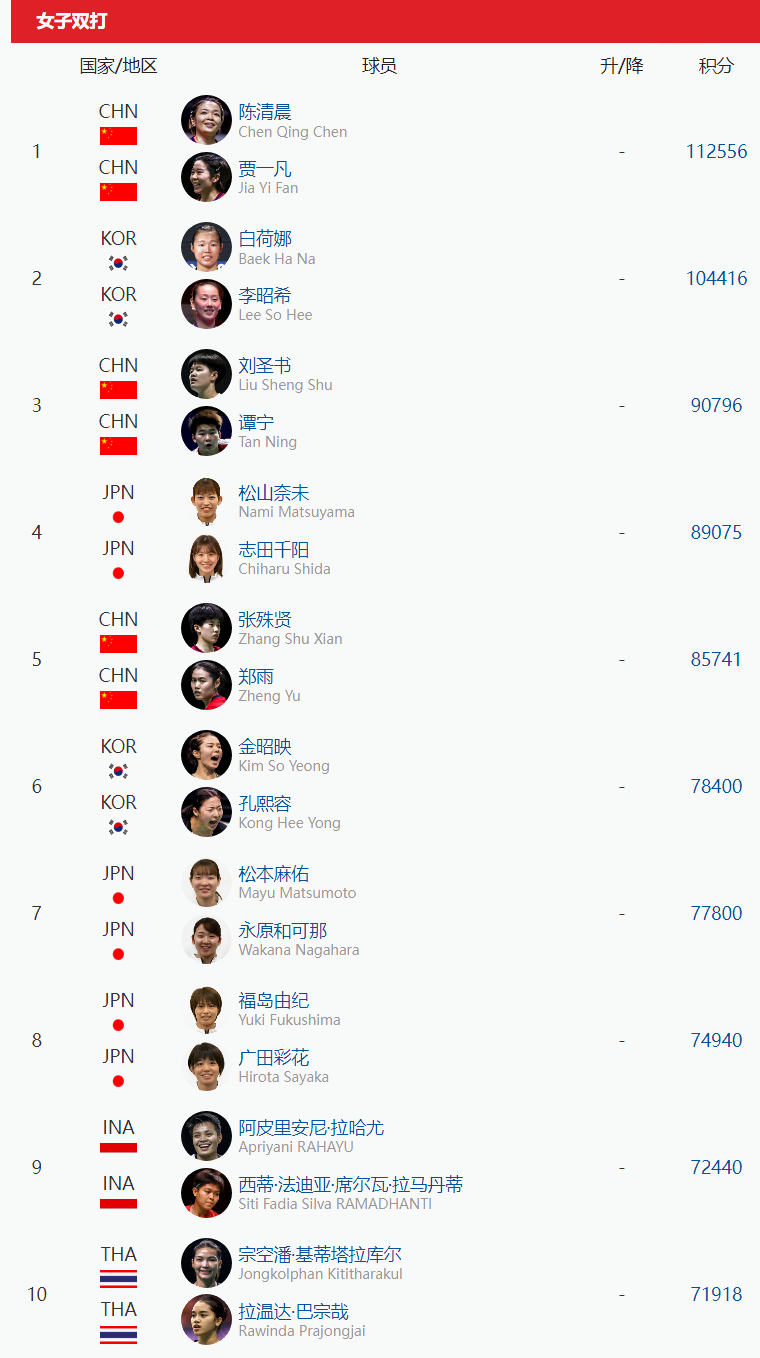Open 贾一凡 player page
The height and width of the screenshot is (1358, 760).
(x=265, y=168)
